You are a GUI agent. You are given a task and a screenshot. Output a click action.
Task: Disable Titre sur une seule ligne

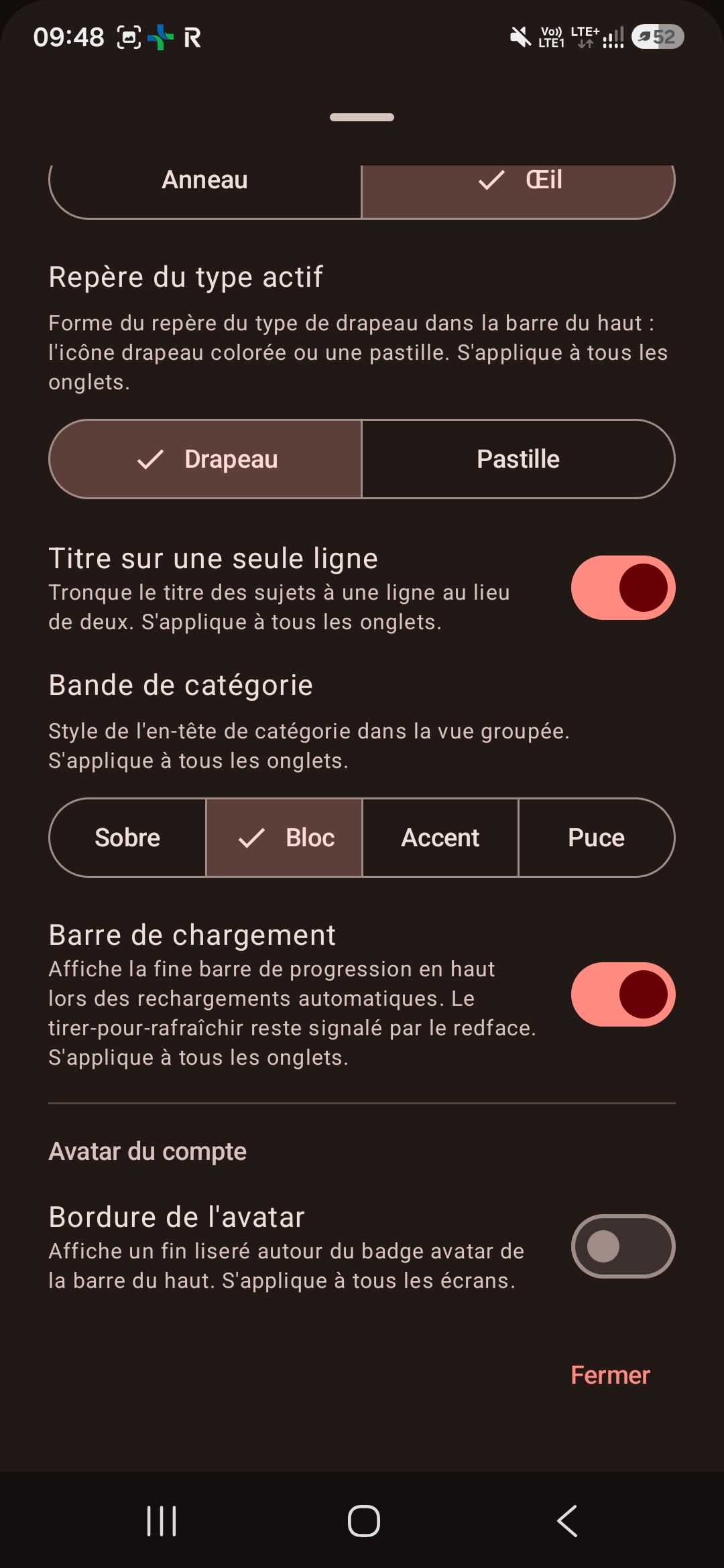[x=623, y=588]
